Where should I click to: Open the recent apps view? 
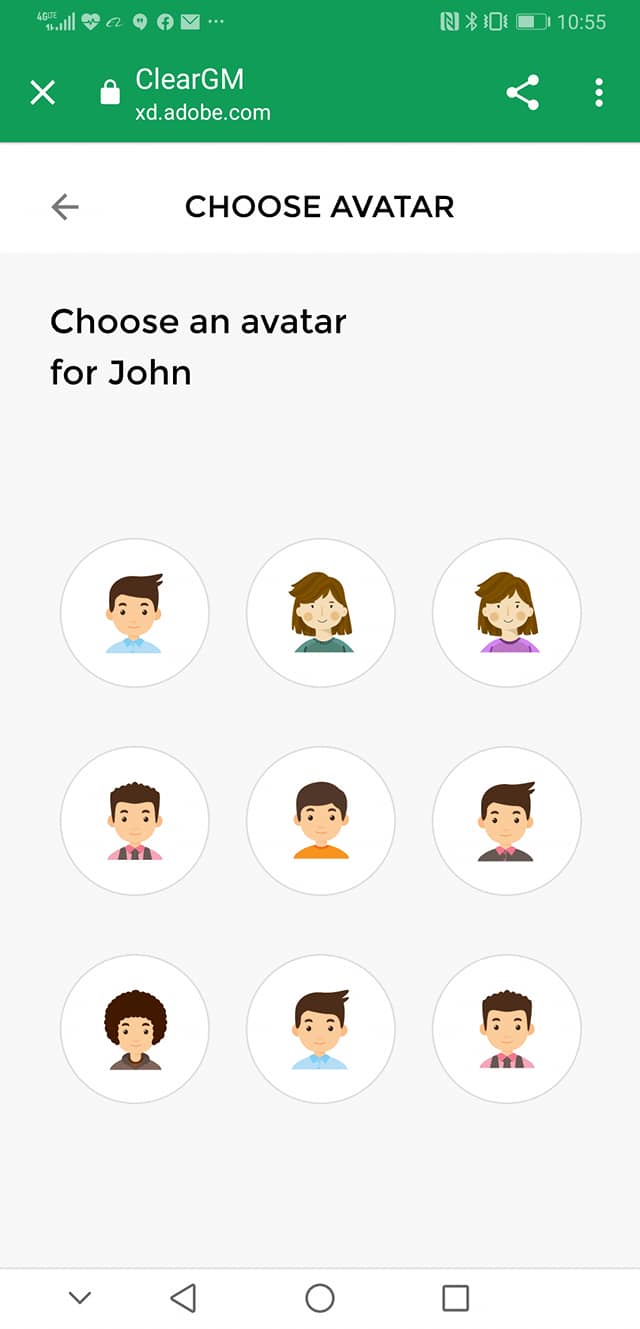point(455,1298)
